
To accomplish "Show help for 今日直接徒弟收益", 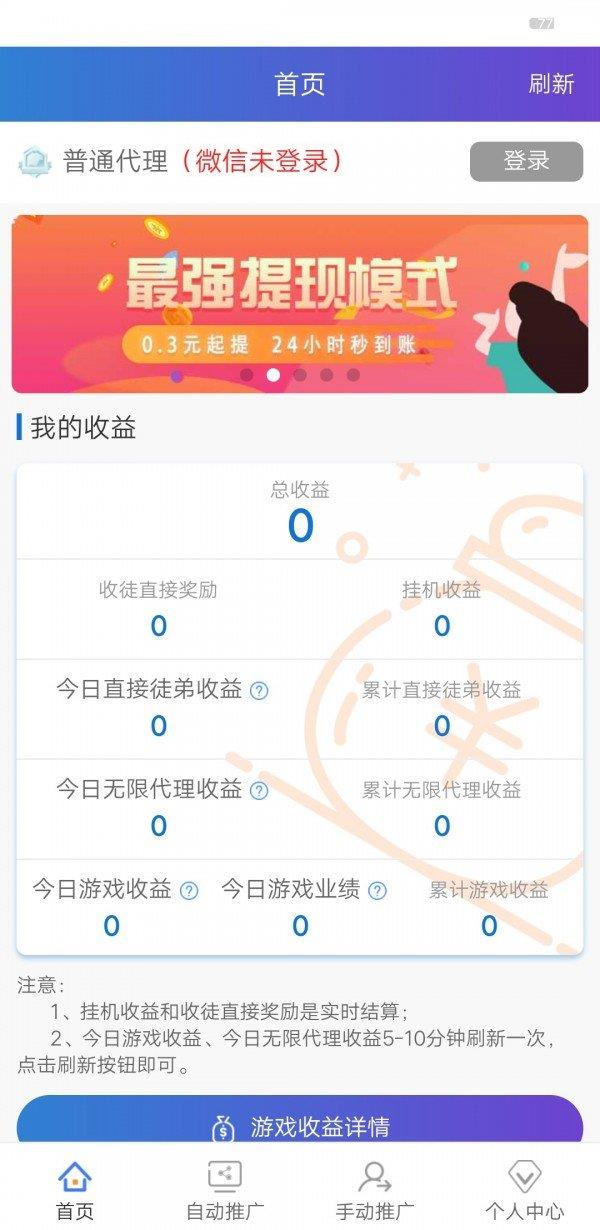I will point(259,690).
